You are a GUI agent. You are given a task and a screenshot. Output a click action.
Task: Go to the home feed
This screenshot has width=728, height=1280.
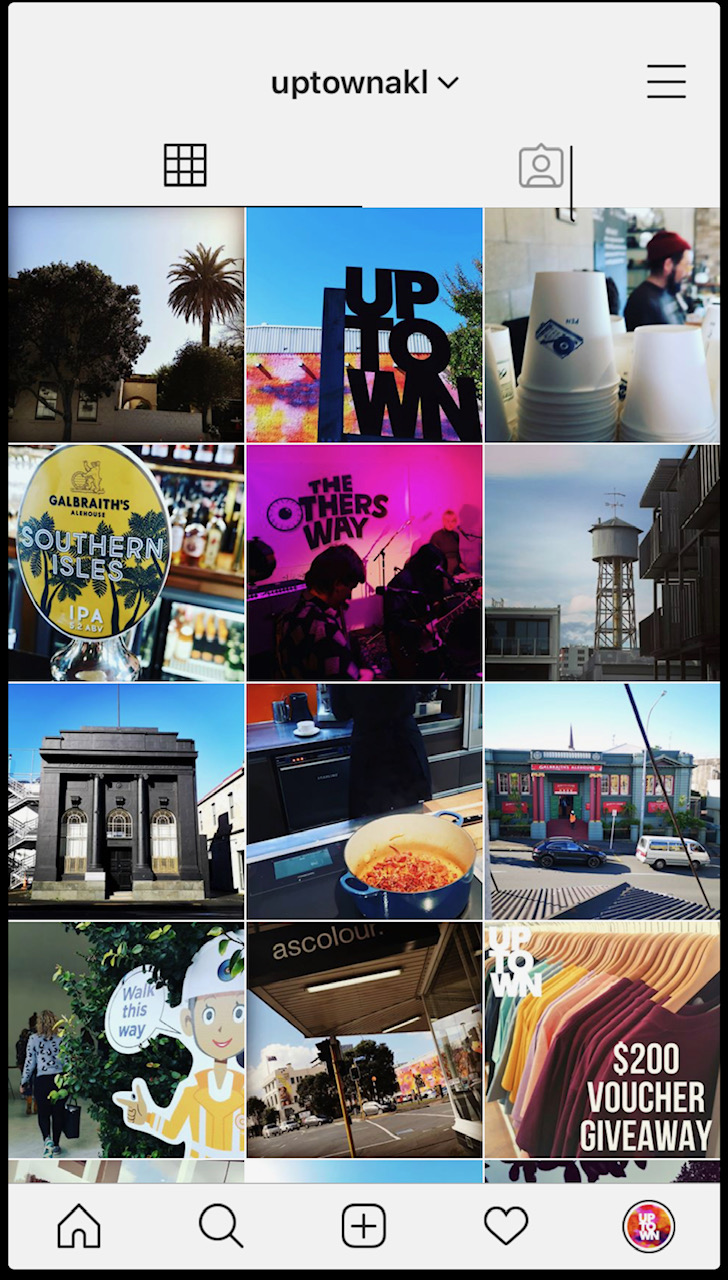click(x=79, y=1225)
